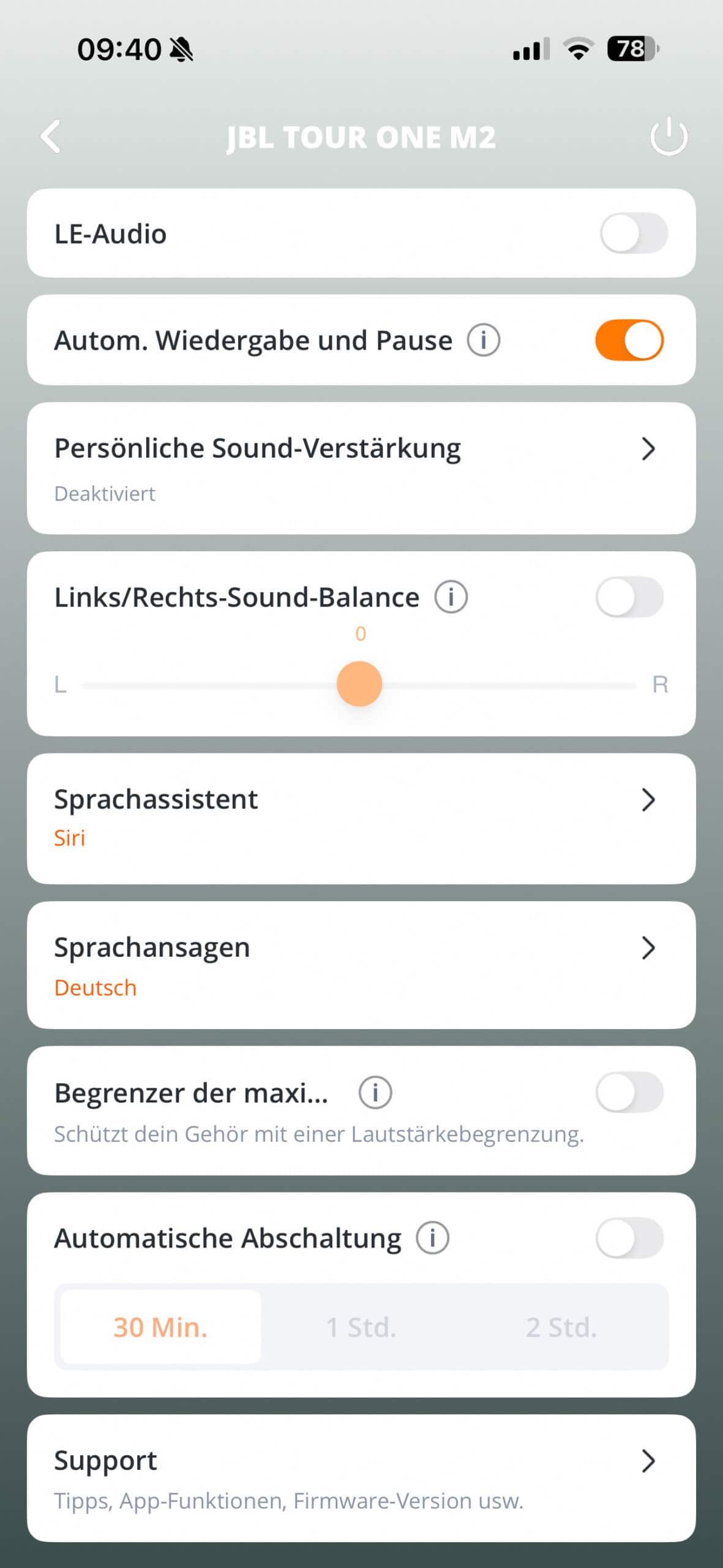Turn on the maximum volume limiter
723x1568 pixels.
pos(629,1092)
